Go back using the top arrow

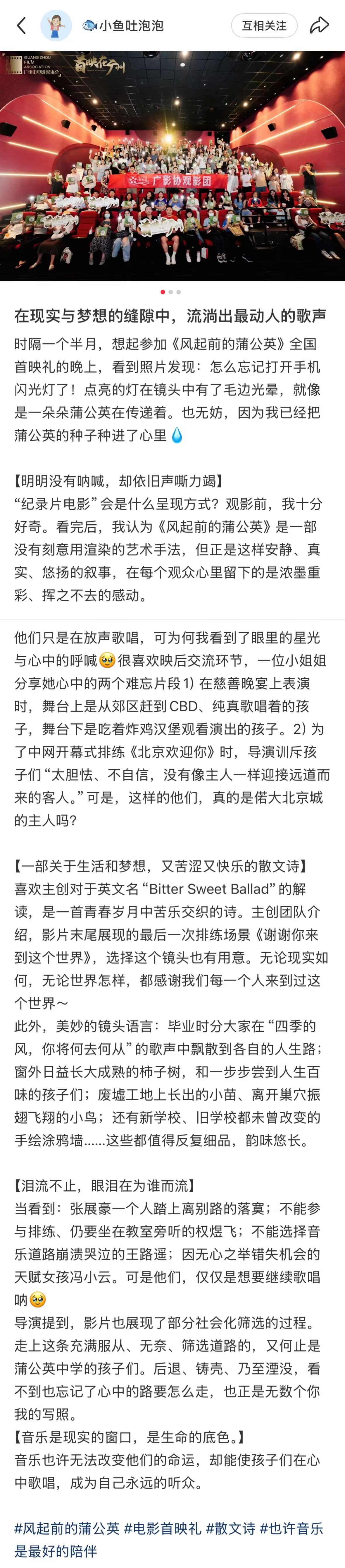click(x=21, y=25)
